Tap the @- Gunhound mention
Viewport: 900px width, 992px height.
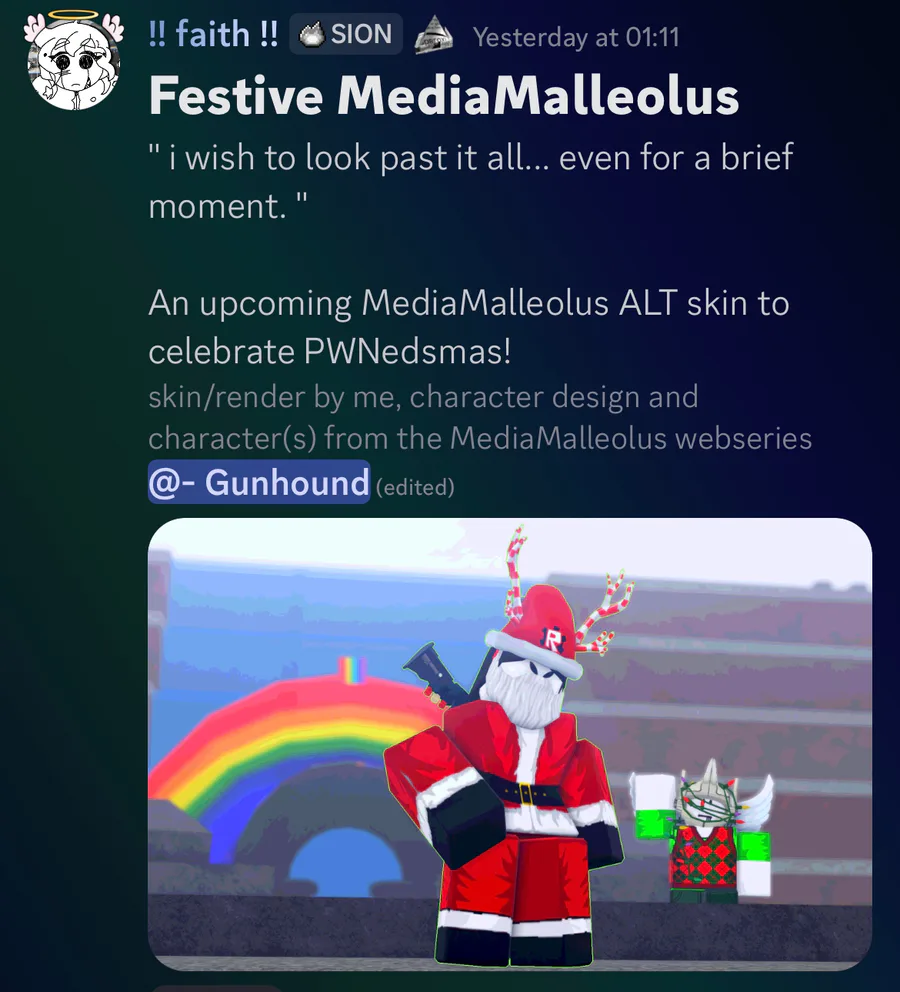click(259, 483)
